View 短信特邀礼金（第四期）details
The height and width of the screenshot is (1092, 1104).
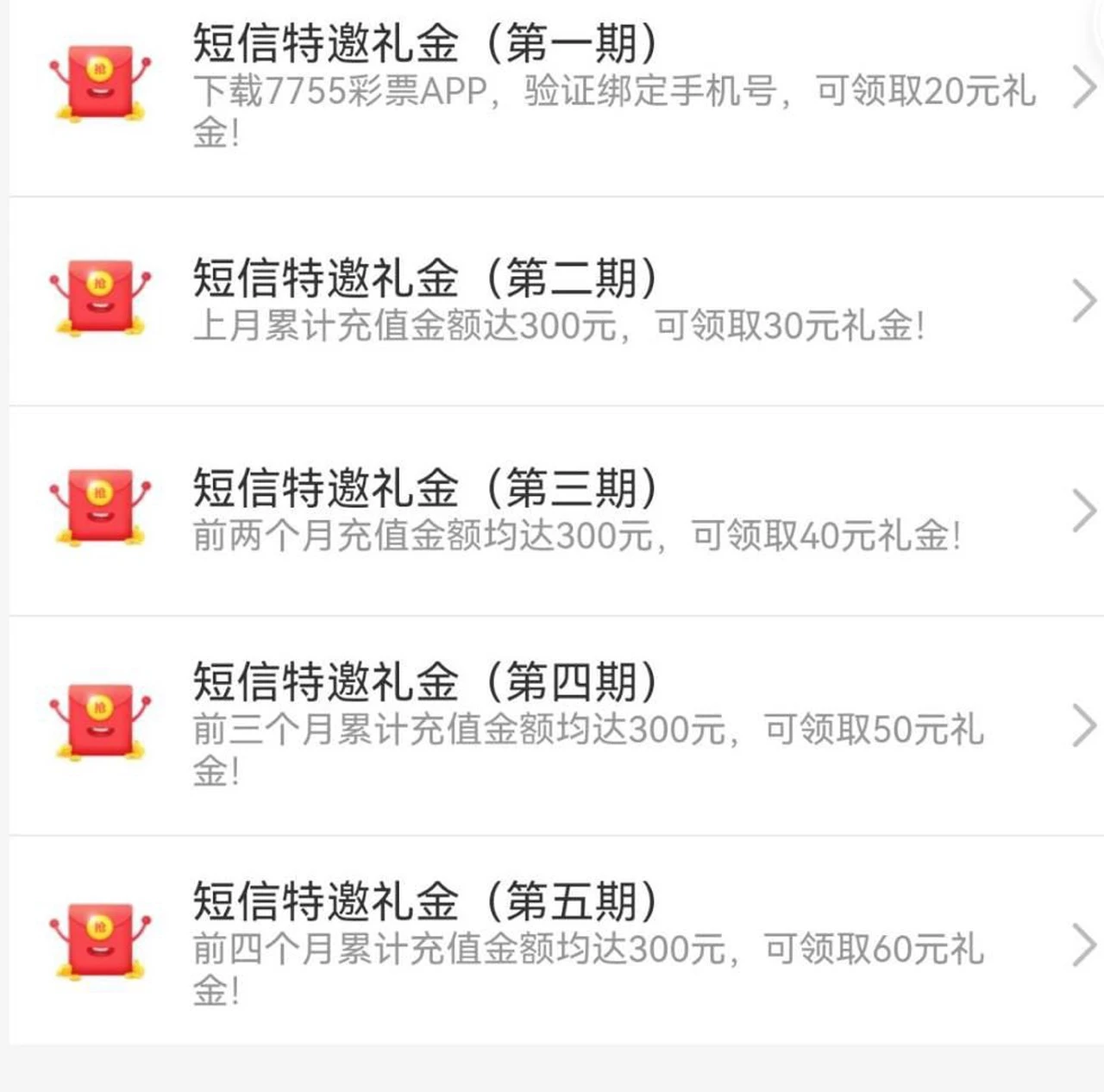[x=552, y=725]
